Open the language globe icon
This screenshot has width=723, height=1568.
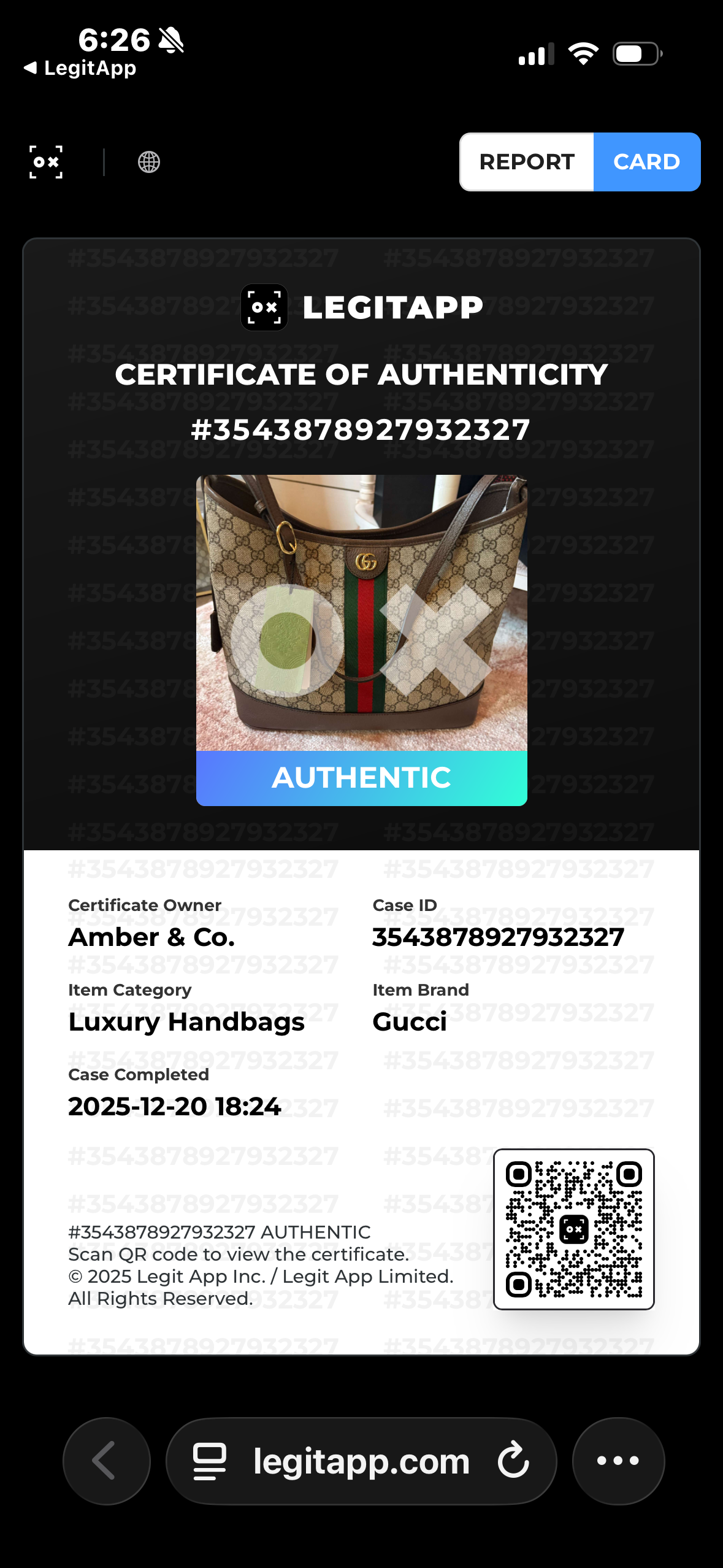pyautogui.click(x=149, y=162)
